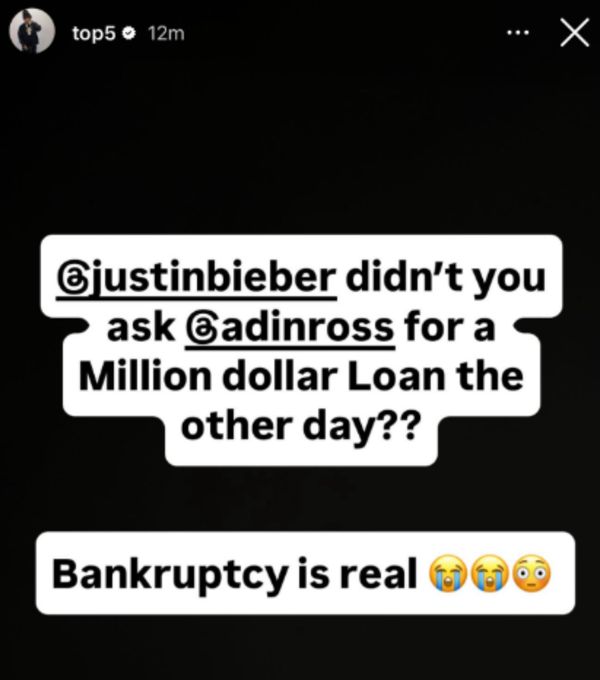
Task: Open the @justinbieber mention
Action: [196, 275]
